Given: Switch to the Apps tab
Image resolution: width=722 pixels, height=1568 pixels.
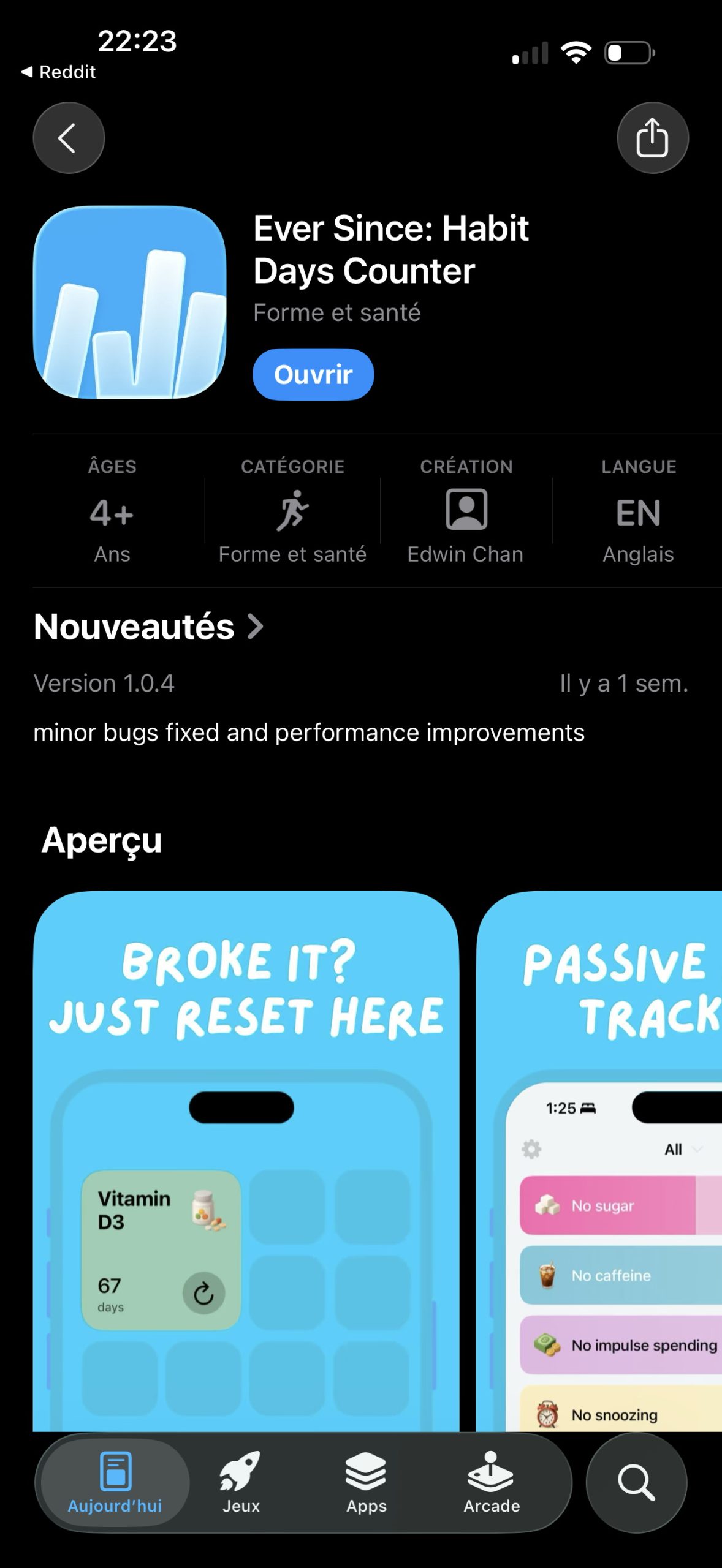Looking at the screenshot, I should tap(367, 1482).
